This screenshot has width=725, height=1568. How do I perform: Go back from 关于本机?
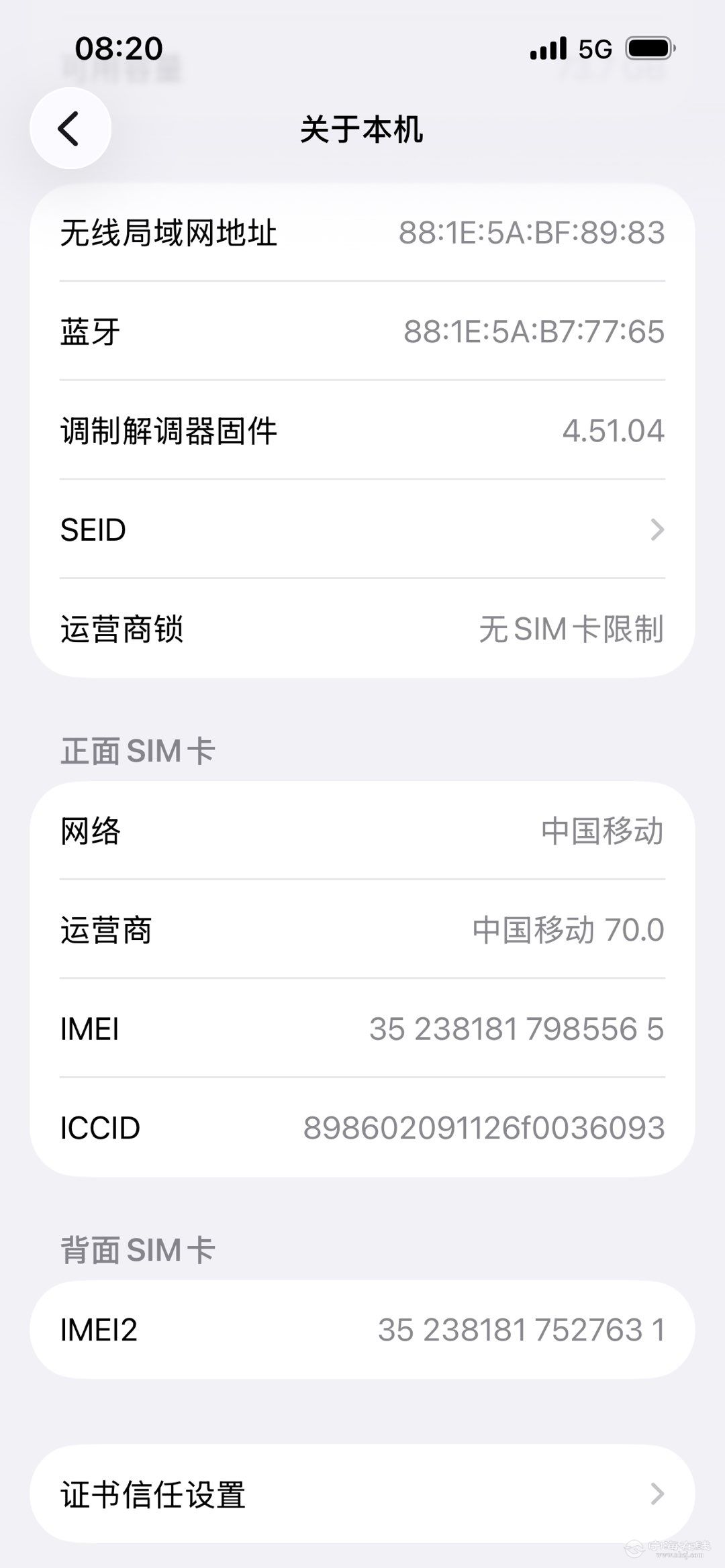click(x=70, y=128)
